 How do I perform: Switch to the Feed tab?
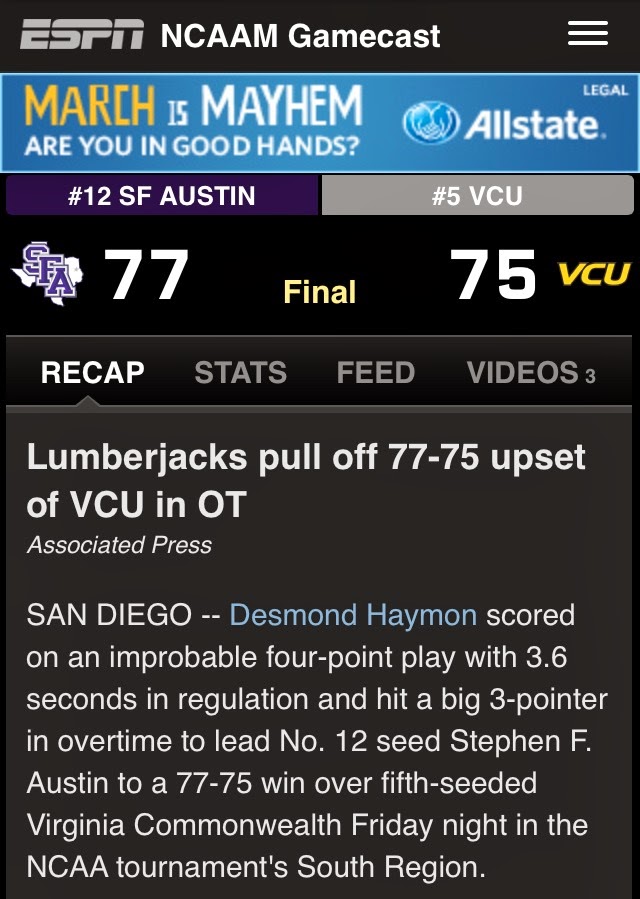pyautogui.click(x=375, y=373)
